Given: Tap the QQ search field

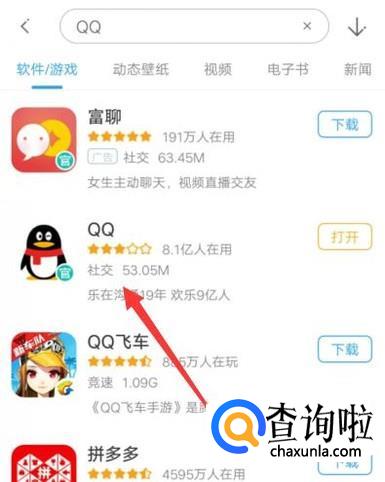Looking at the screenshot, I should point(194,26).
